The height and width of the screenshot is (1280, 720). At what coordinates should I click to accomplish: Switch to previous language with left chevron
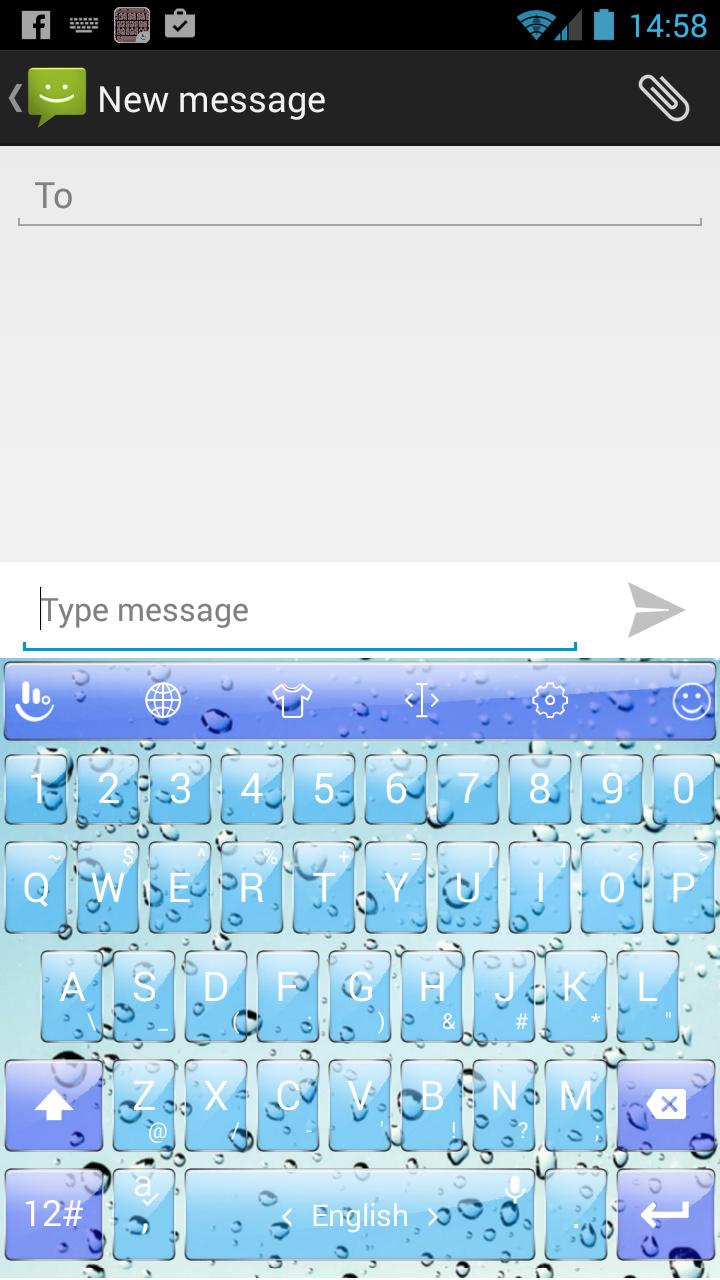tap(287, 1215)
